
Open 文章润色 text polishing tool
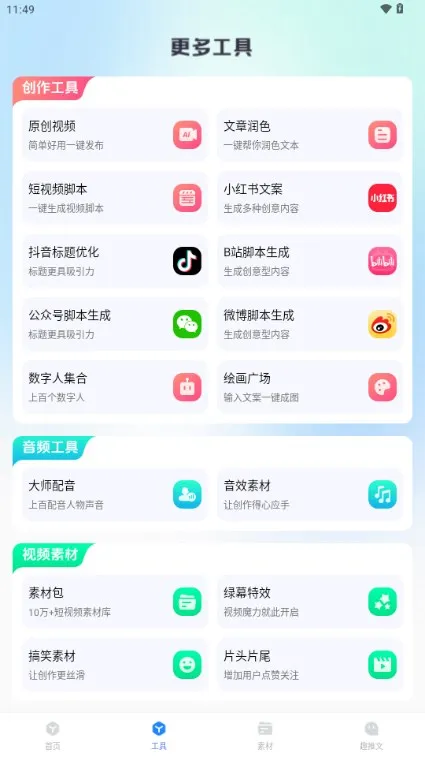[x=310, y=135]
